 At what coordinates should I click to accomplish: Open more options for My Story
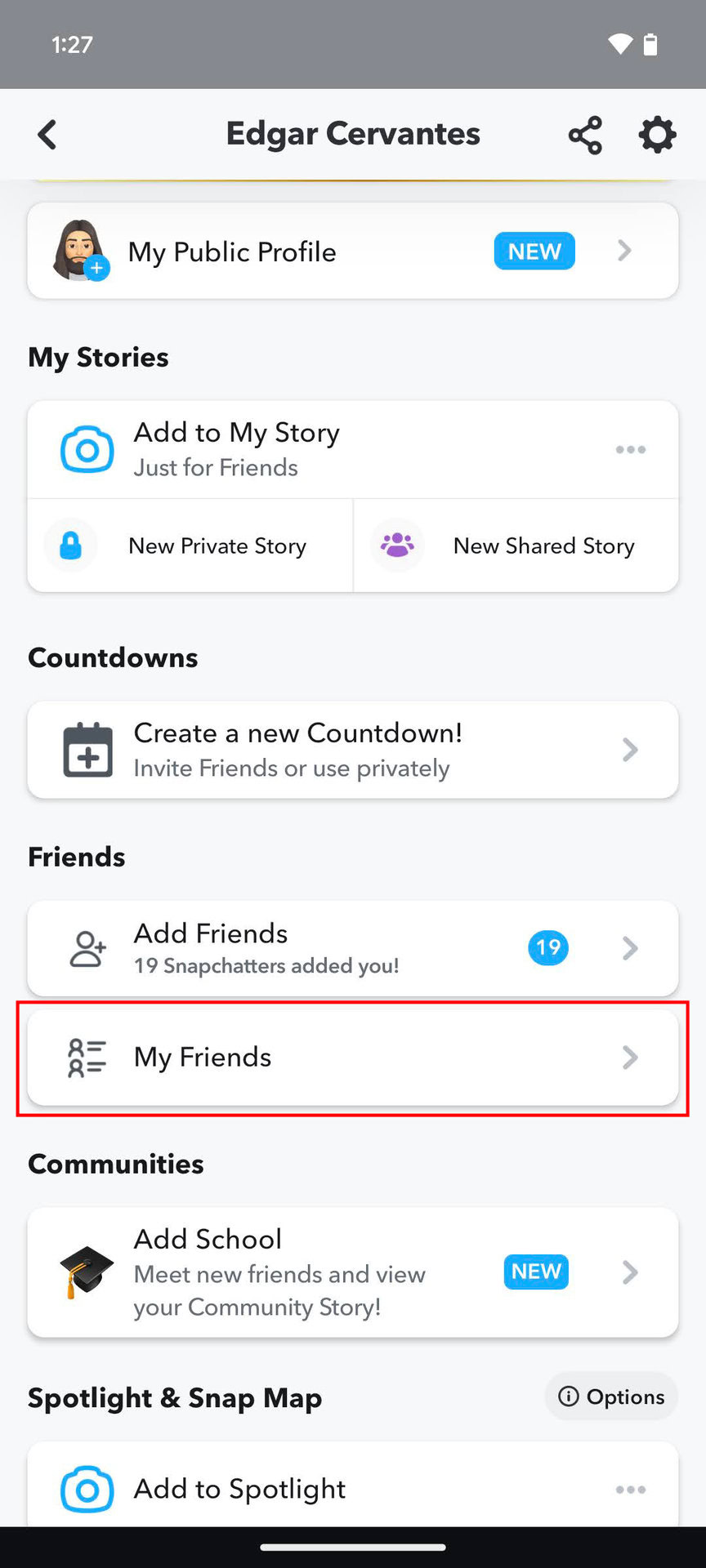point(630,449)
